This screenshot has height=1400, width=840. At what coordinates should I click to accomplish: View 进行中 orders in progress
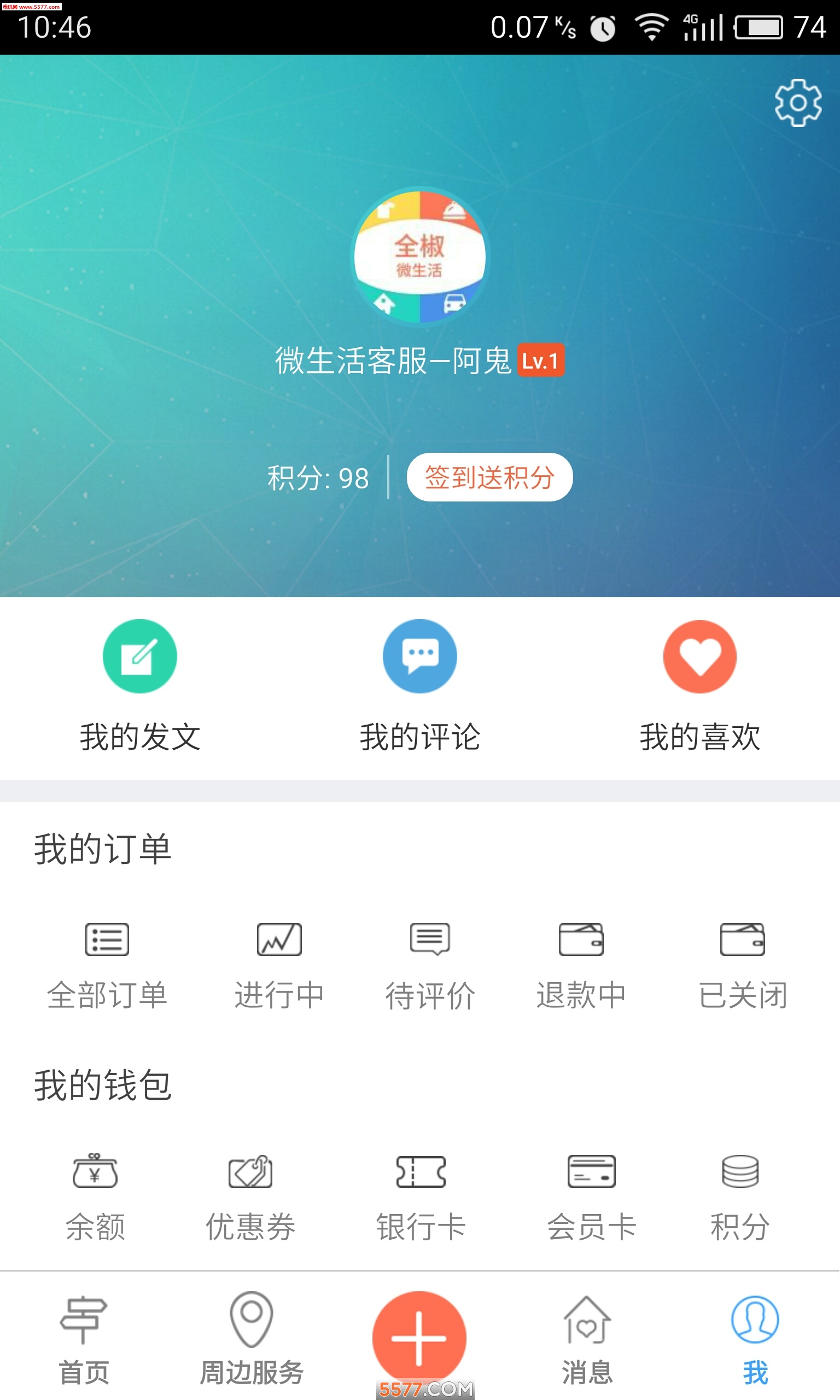pyautogui.click(x=279, y=964)
